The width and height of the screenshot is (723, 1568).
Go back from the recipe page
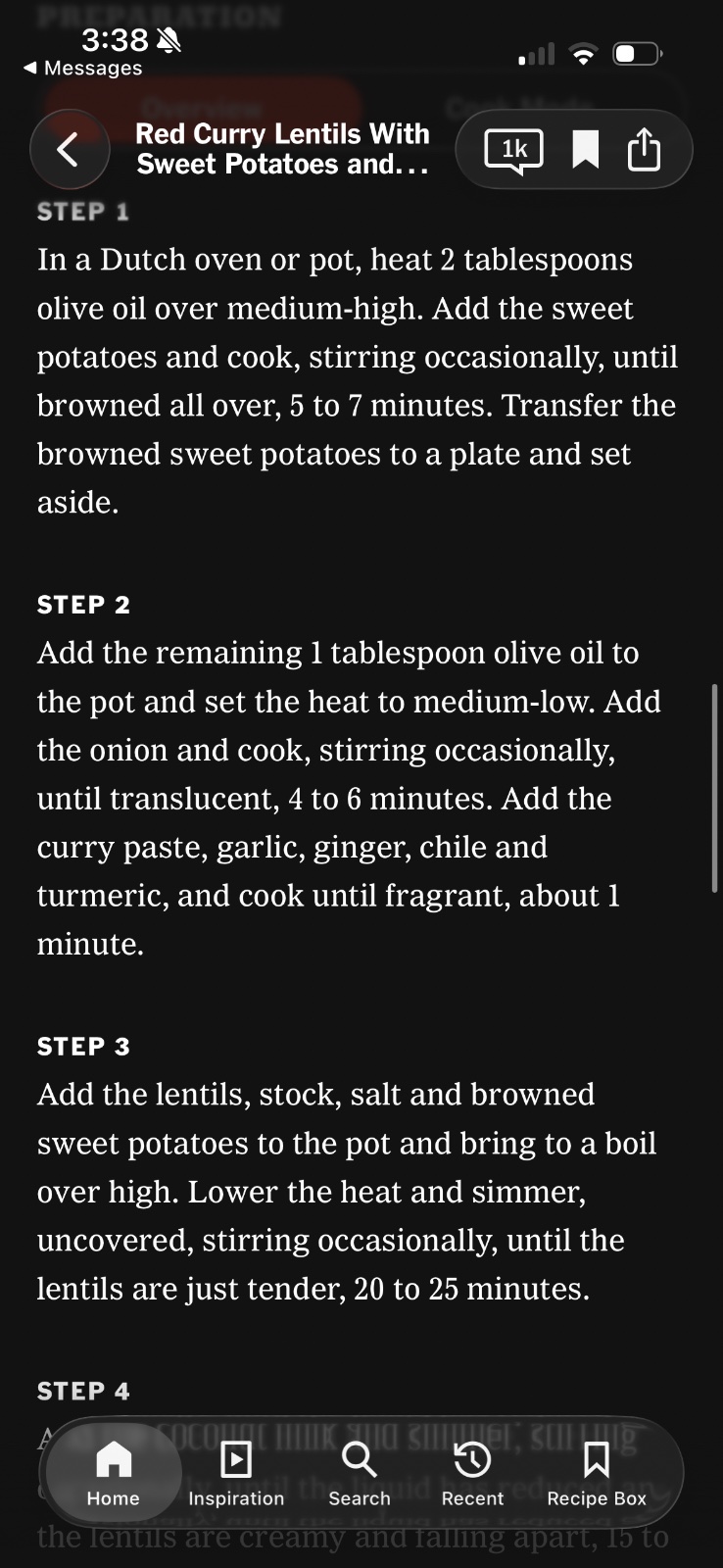tap(69, 150)
